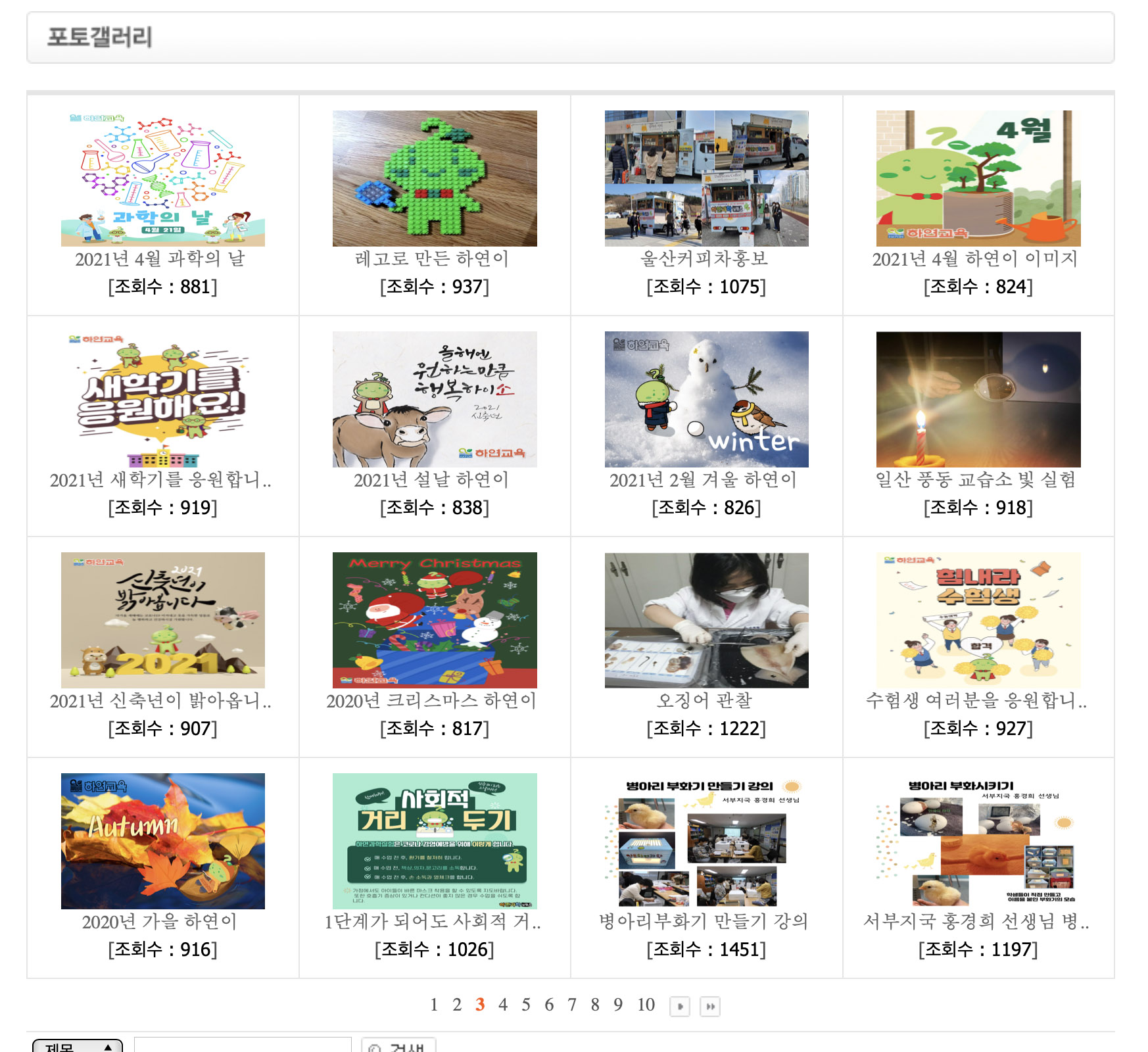View the 2021년 2월 겨울 하연이 post
The height and width of the screenshot is (1052, 1148).
pos(706,399)
